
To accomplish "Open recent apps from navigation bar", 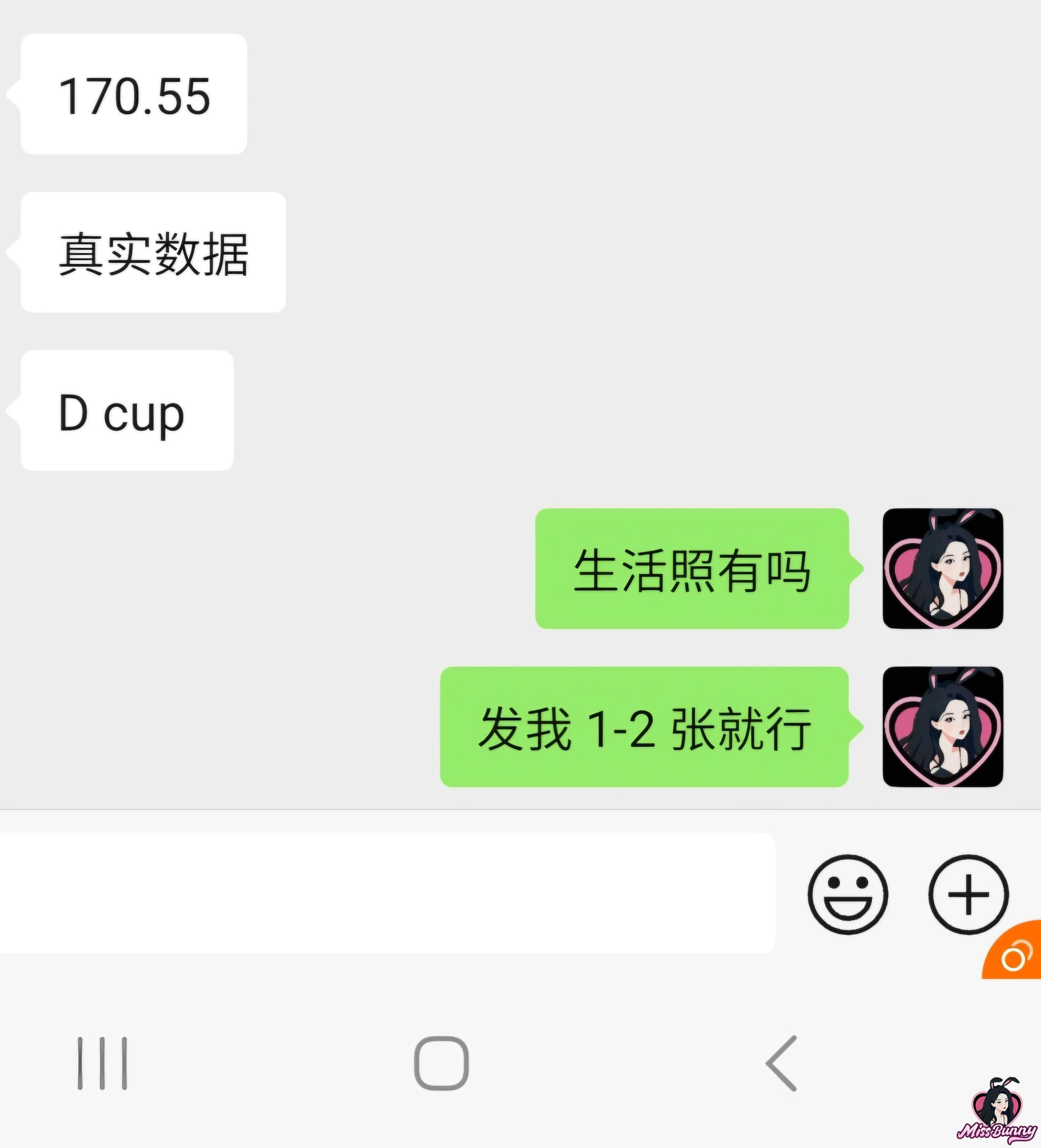I will pyautogui.click(x=103, y=1063).
